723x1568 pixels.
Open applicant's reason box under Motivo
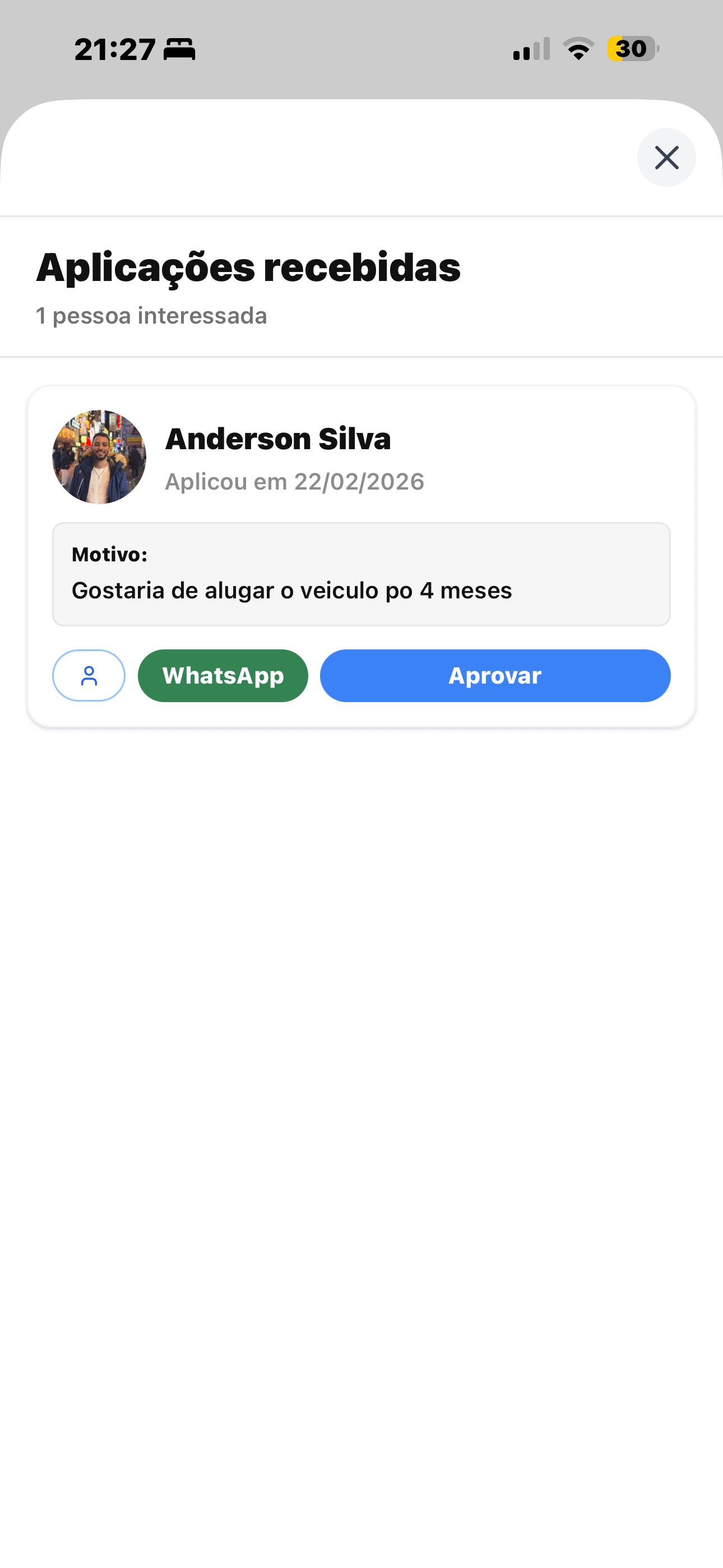(x=361, y=572)
